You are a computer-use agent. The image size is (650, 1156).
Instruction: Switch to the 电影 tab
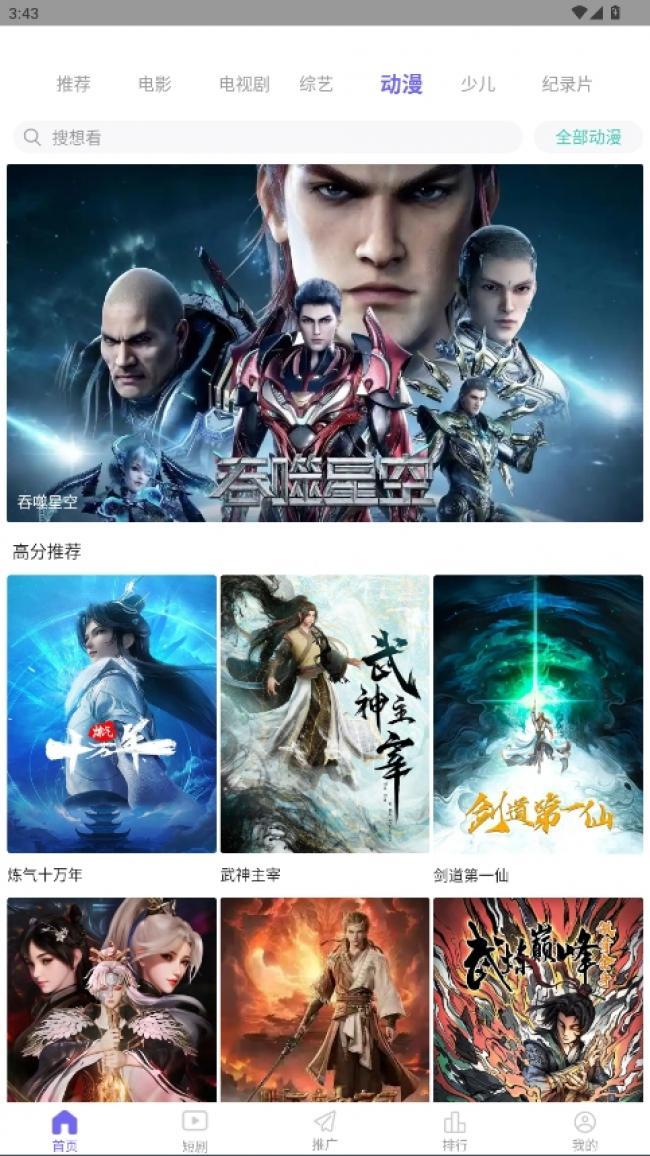[155, 84]
